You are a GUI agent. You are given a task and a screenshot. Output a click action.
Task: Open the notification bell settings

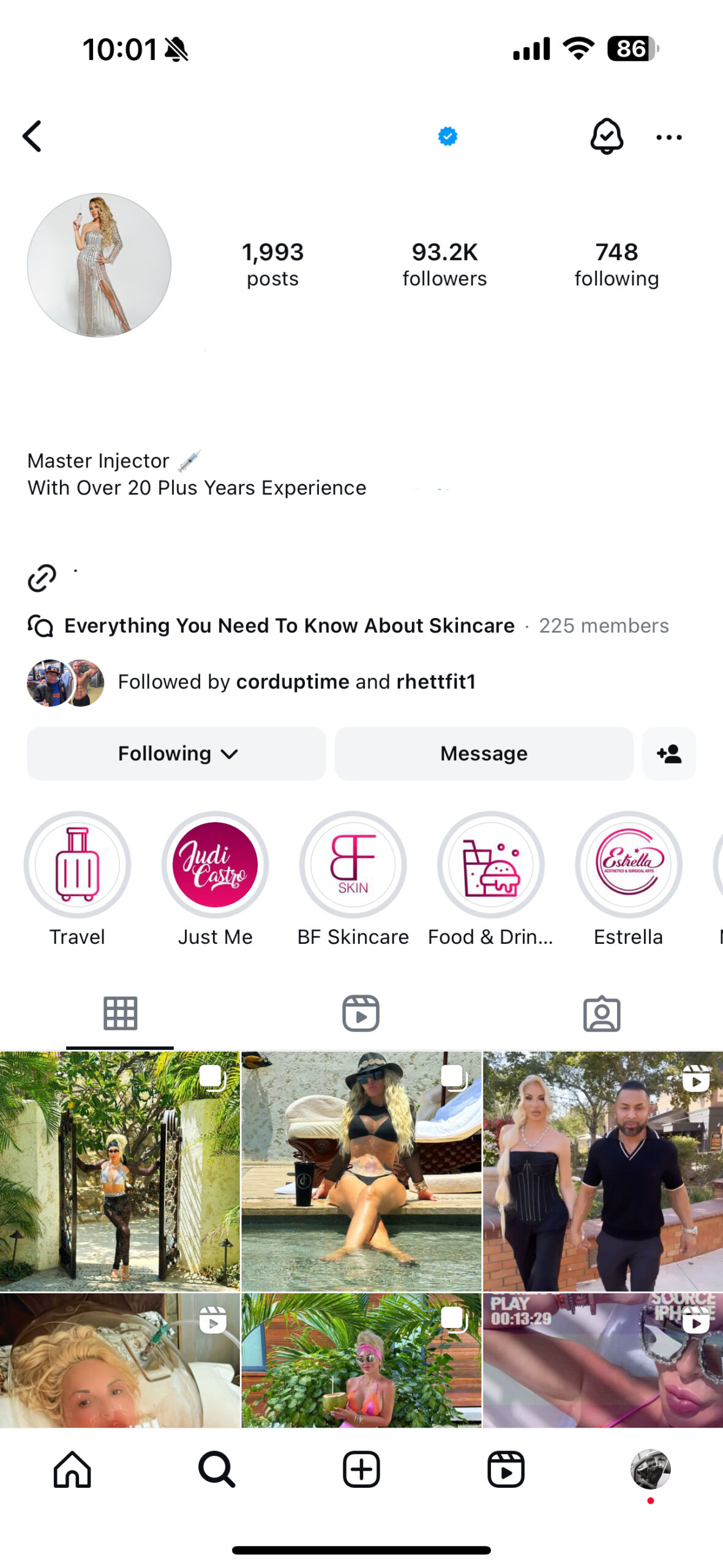pos(606,136)
